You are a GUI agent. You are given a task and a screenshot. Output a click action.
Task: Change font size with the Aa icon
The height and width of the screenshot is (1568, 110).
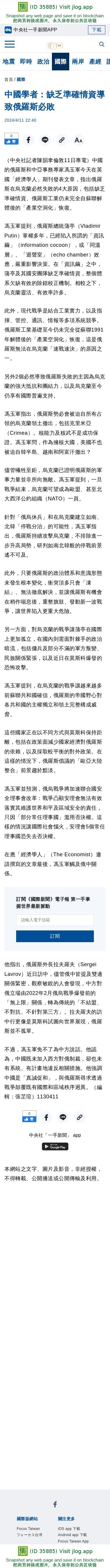tap(78, 140)
